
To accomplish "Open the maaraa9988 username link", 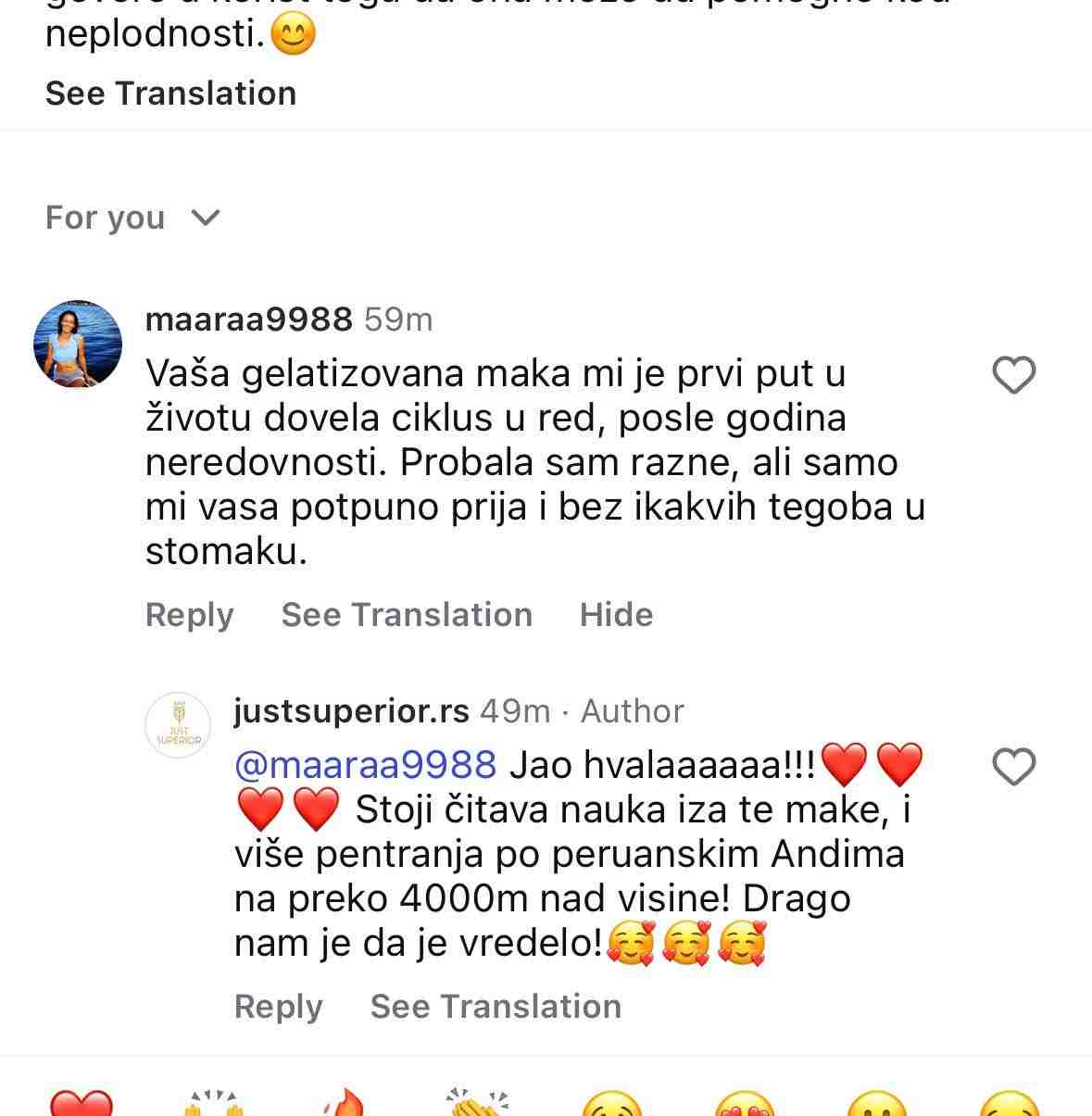I will [x=248, y=320].
